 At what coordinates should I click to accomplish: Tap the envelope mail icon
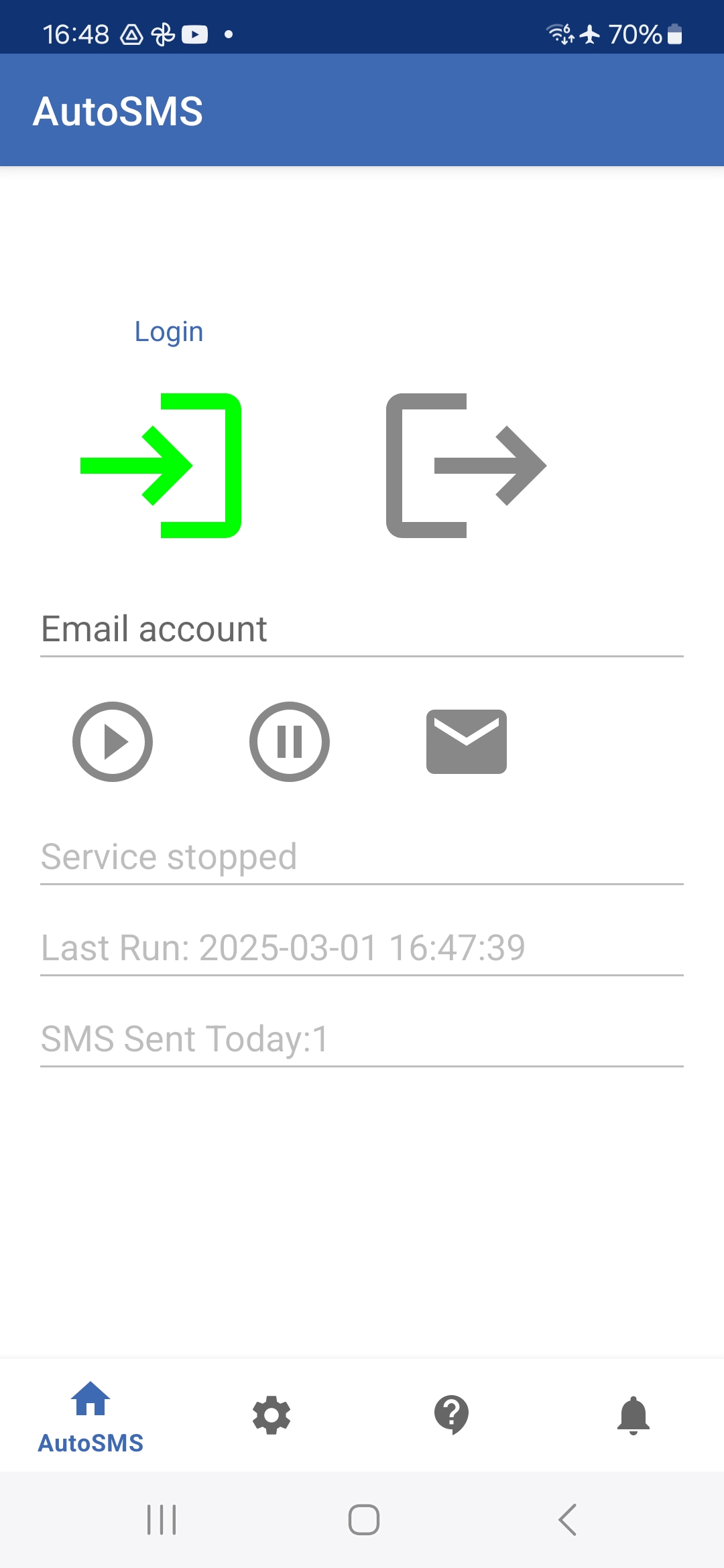pos(467,742)
